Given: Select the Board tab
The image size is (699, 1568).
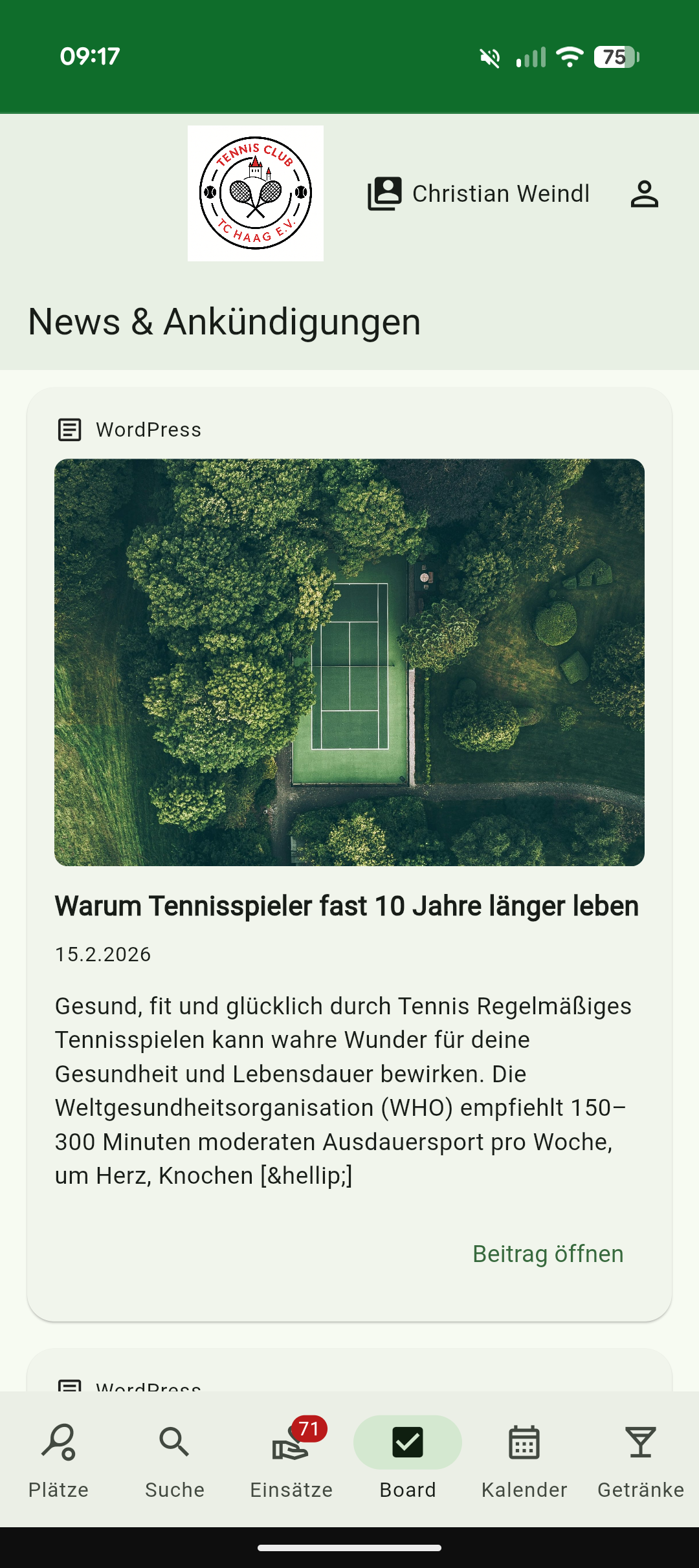Looking at the screenshot, I should click(x=408, y=1459).
